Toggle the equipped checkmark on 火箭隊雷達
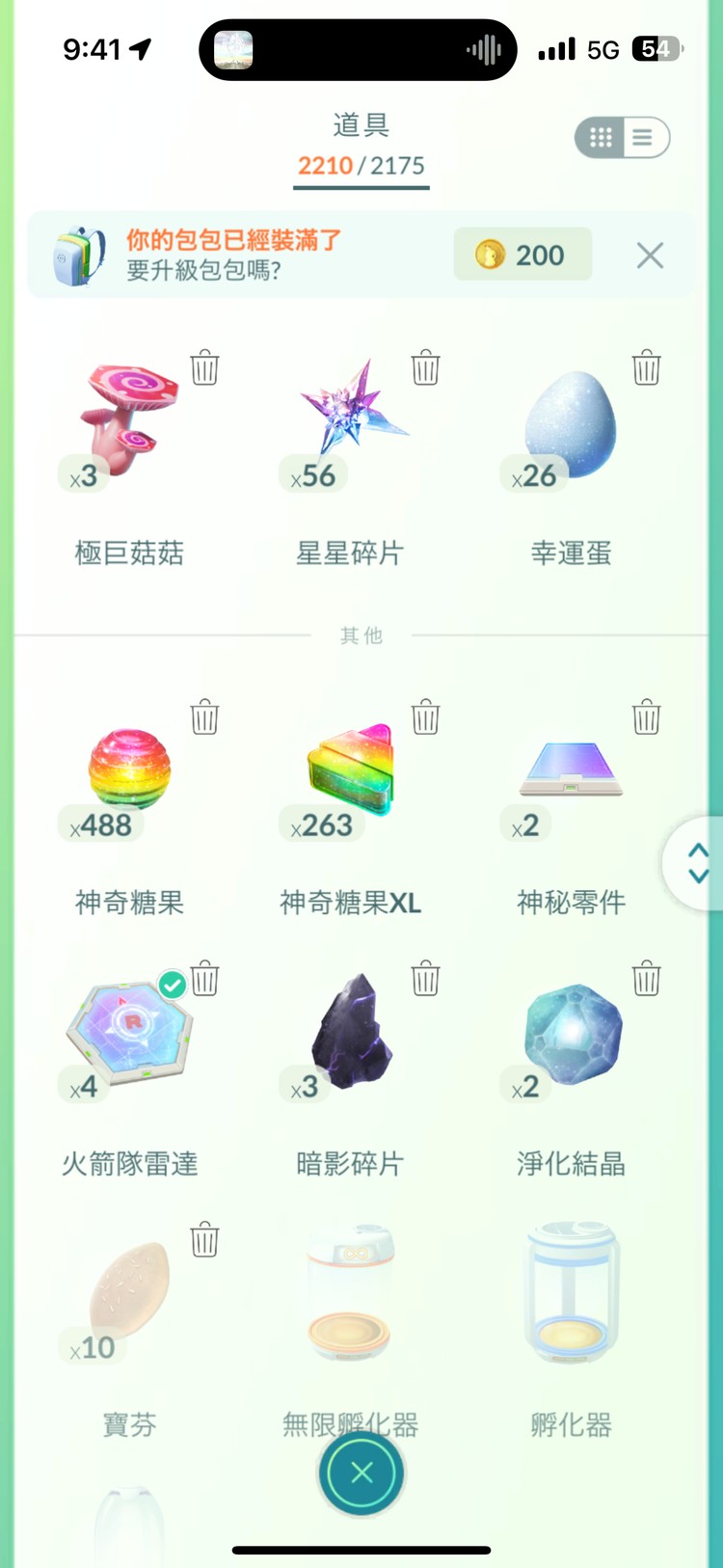 (x=172, y=984)
